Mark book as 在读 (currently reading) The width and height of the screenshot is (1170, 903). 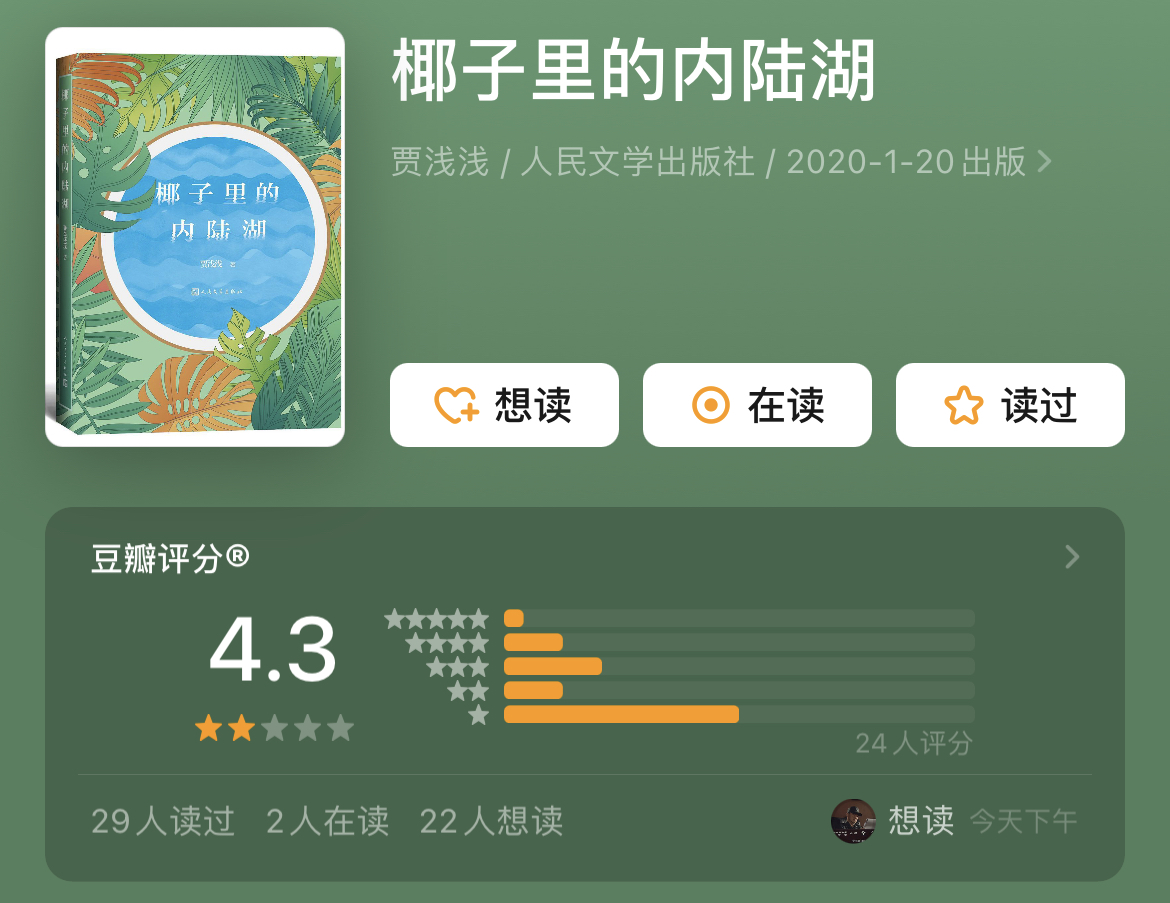[757, 405]
